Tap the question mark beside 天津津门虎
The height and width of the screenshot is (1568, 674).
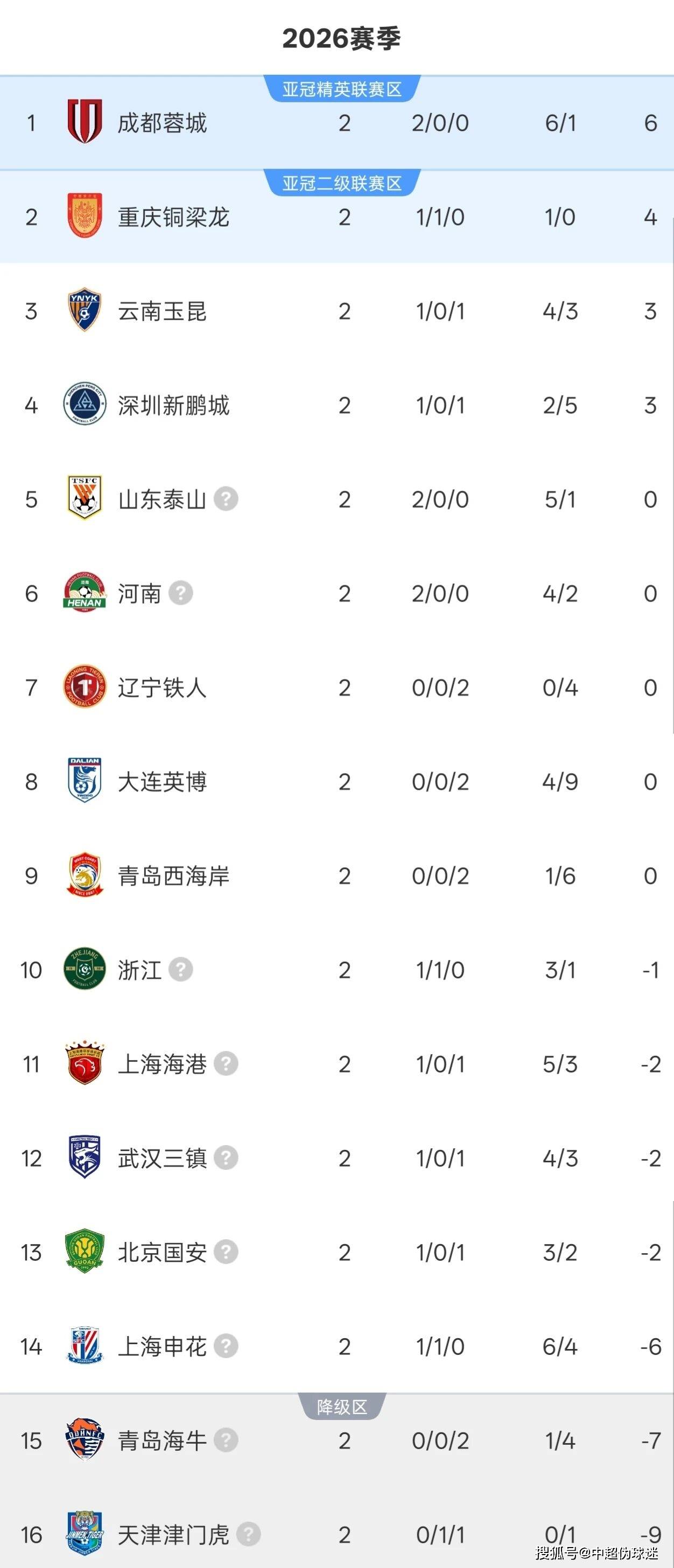[248, 1534]
